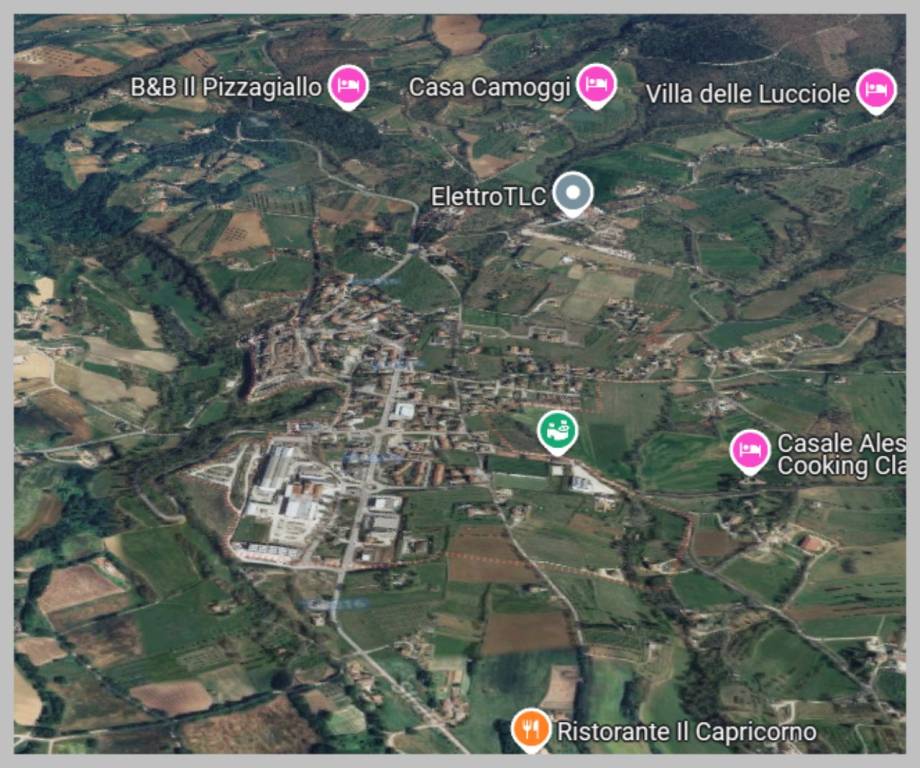Select the green marker near the town
This screenshot has width=920, height=768.
[557, 432]
